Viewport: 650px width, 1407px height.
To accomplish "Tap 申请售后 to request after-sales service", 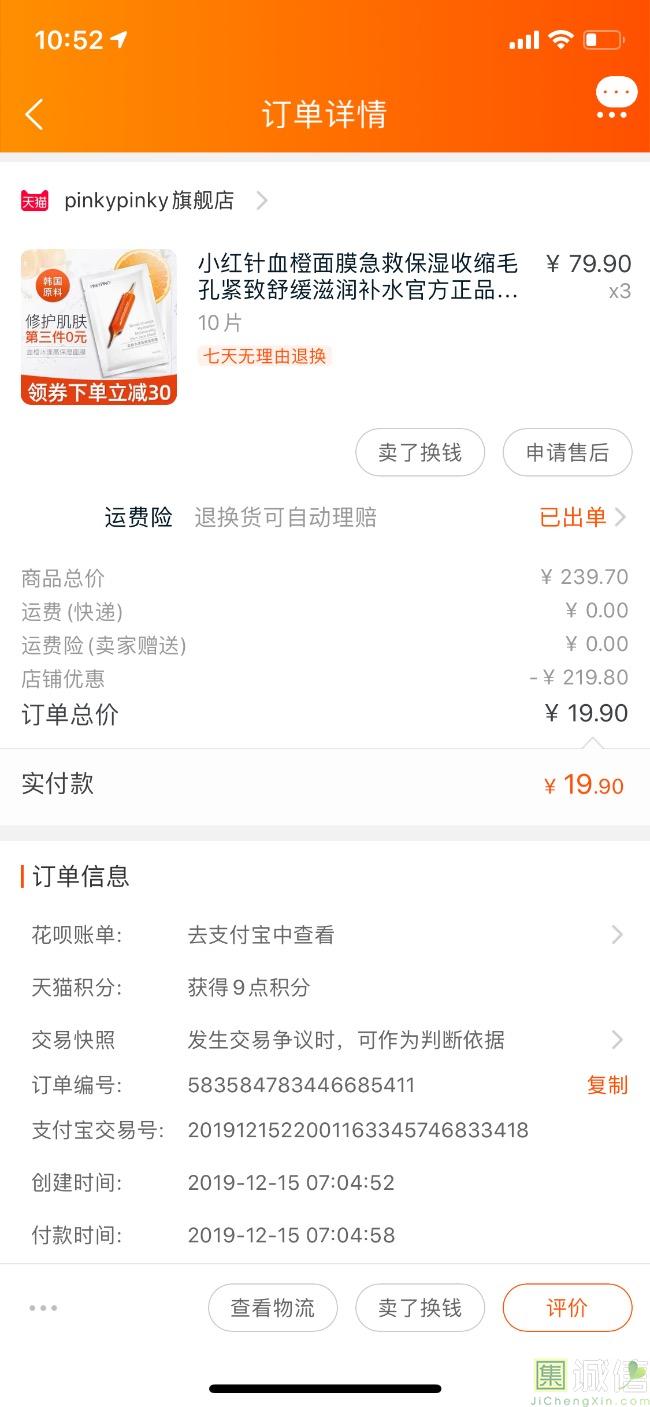I will coord(567,452).
